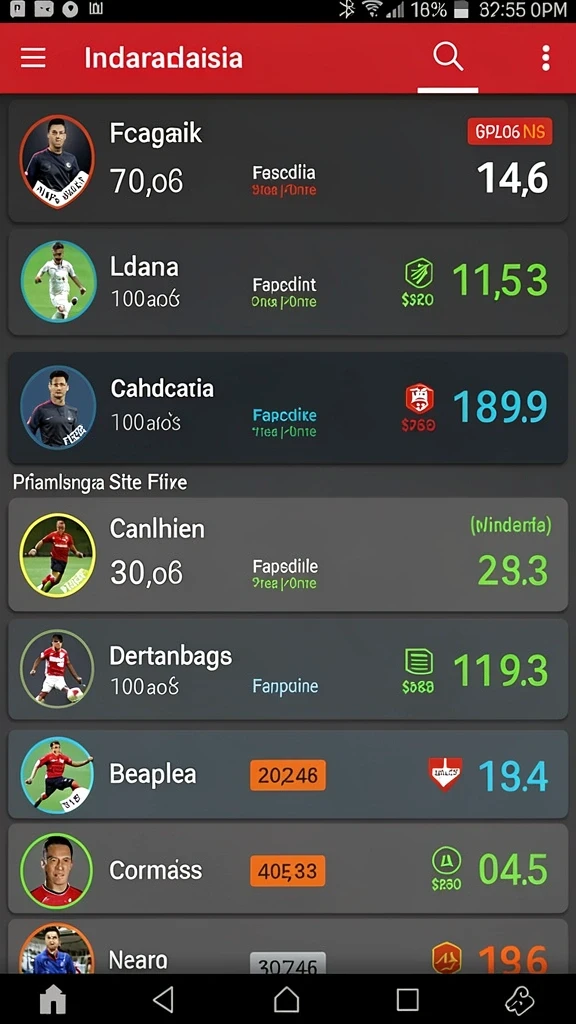This screenshot has height=1024, width=576.
Task: Show recent apps with the square button
Action: 408,999
